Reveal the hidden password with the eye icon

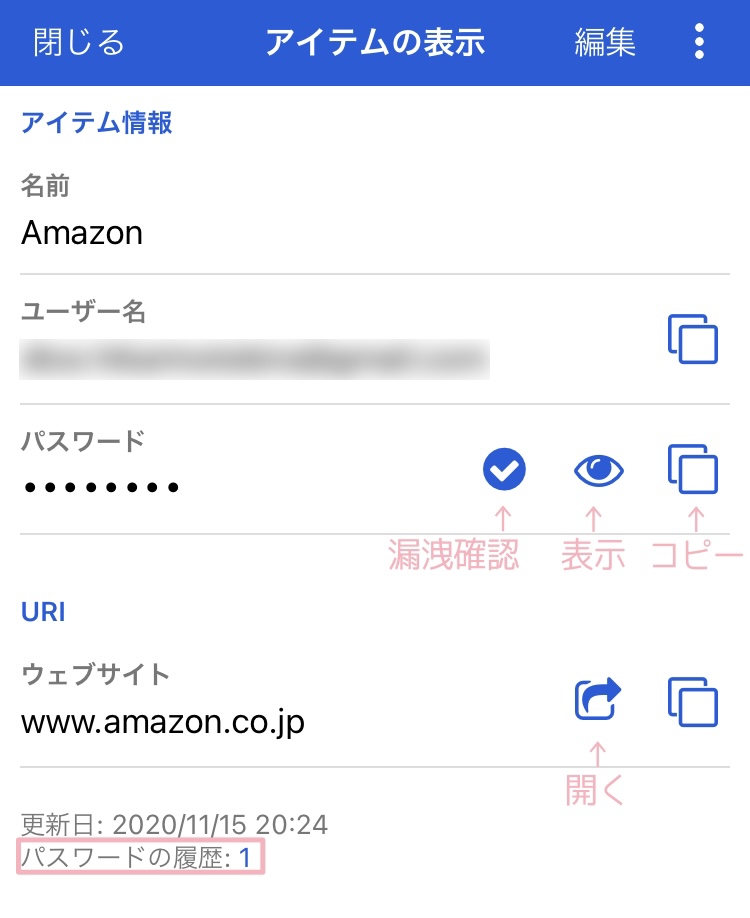(597, 468)
